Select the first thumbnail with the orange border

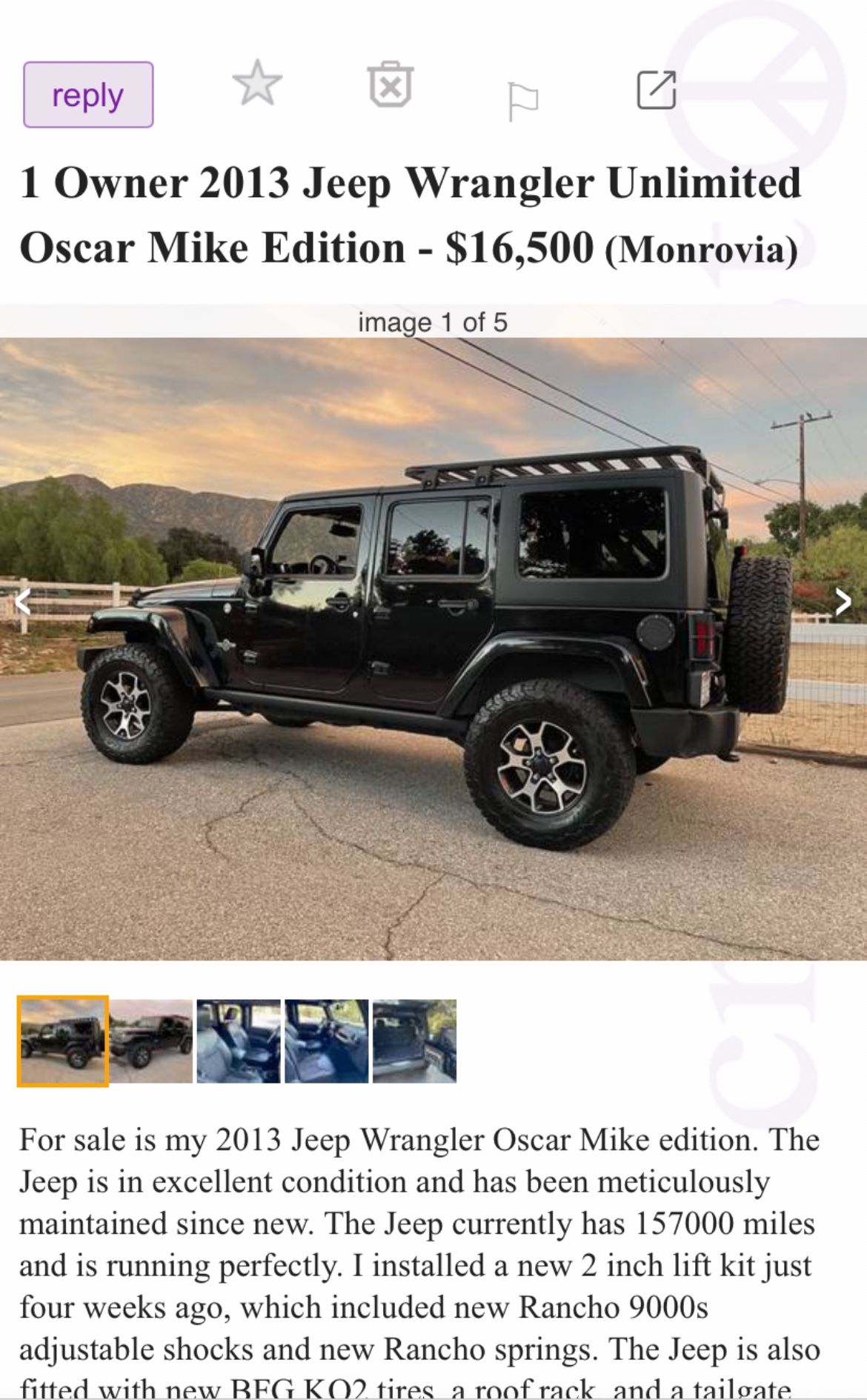(63, 1041)
